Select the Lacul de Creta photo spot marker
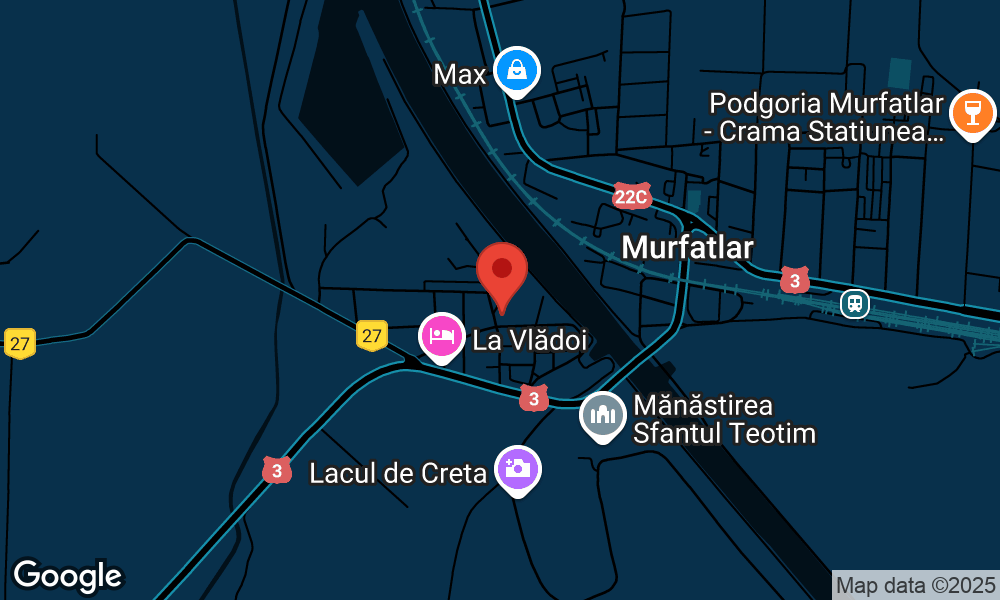The image size is (1000, 600). [x=518, y=469]
